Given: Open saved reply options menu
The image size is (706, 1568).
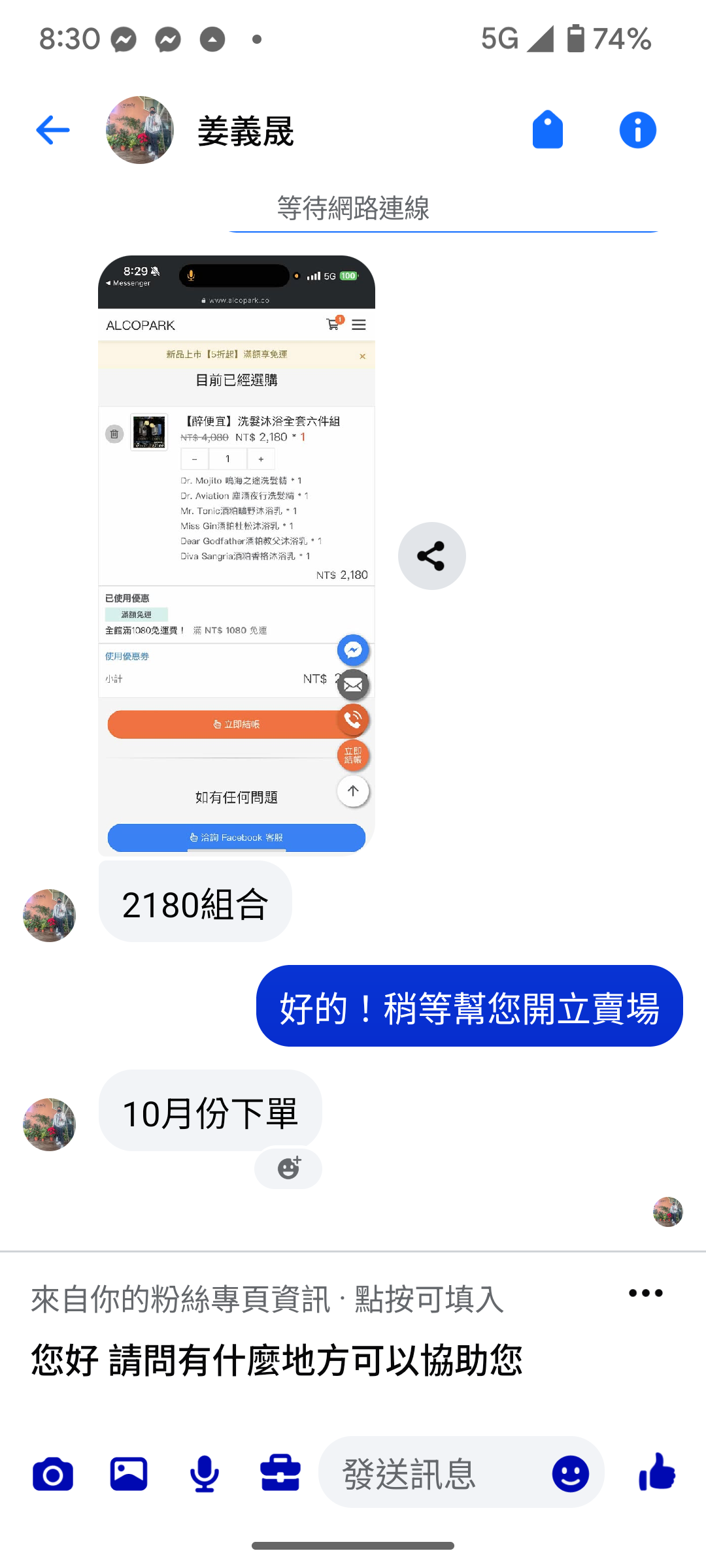Looking at the screenshot, I should click(645, 1293).
